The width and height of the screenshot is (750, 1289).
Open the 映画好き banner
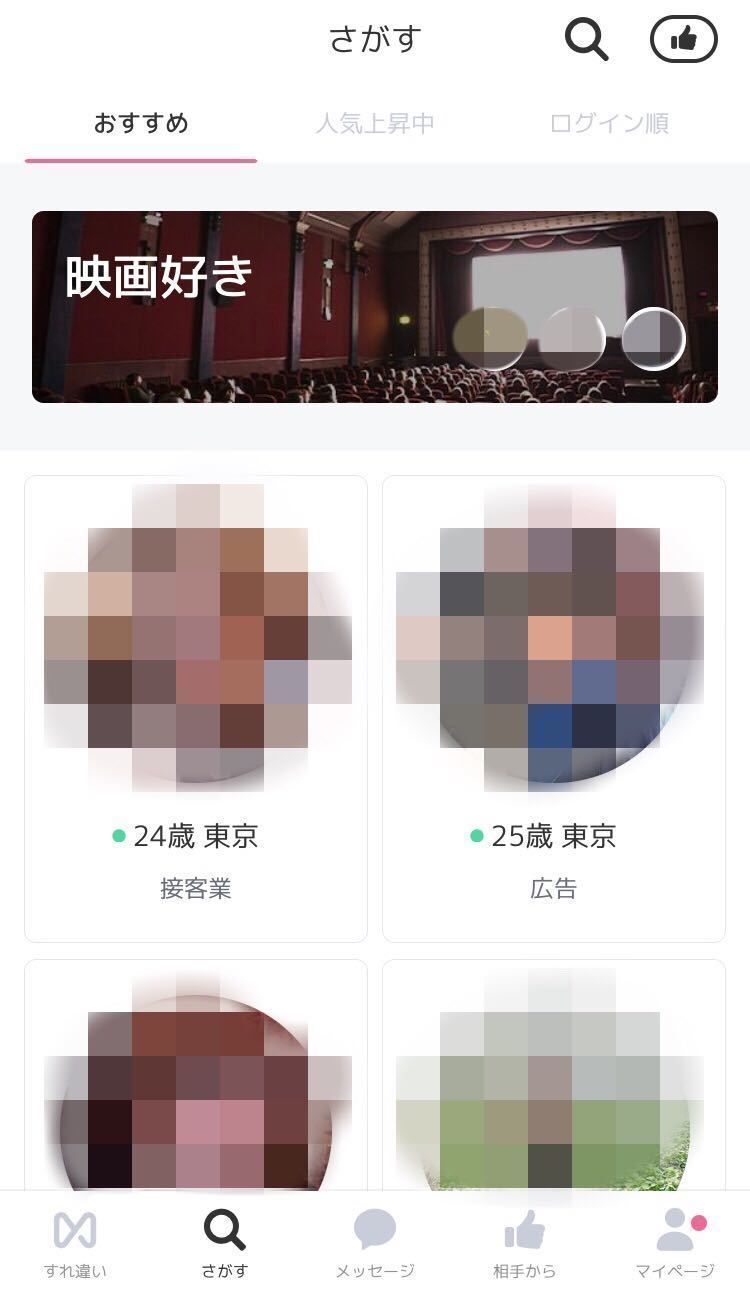375,307
